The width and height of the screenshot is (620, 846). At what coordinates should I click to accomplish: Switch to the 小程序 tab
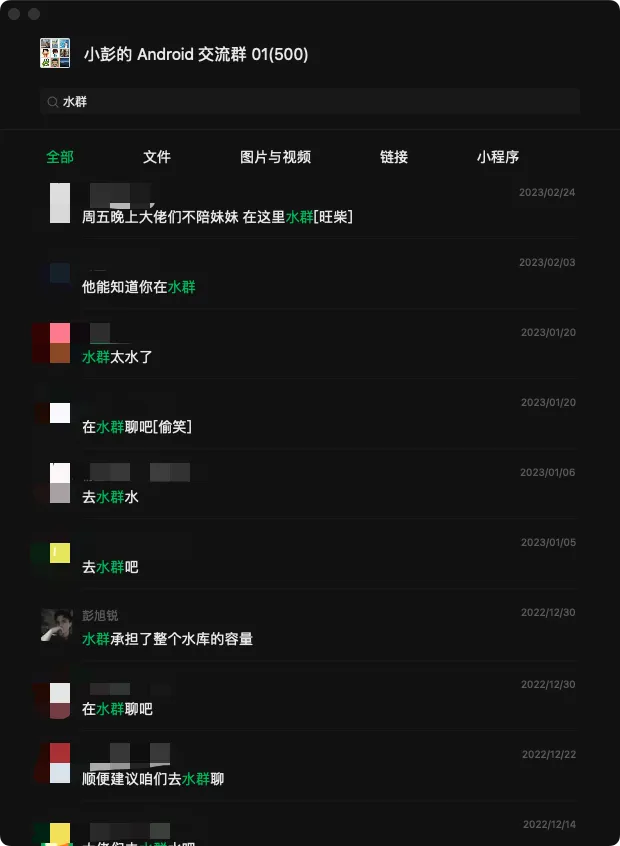pyautogui.click(x=498, y=157)
